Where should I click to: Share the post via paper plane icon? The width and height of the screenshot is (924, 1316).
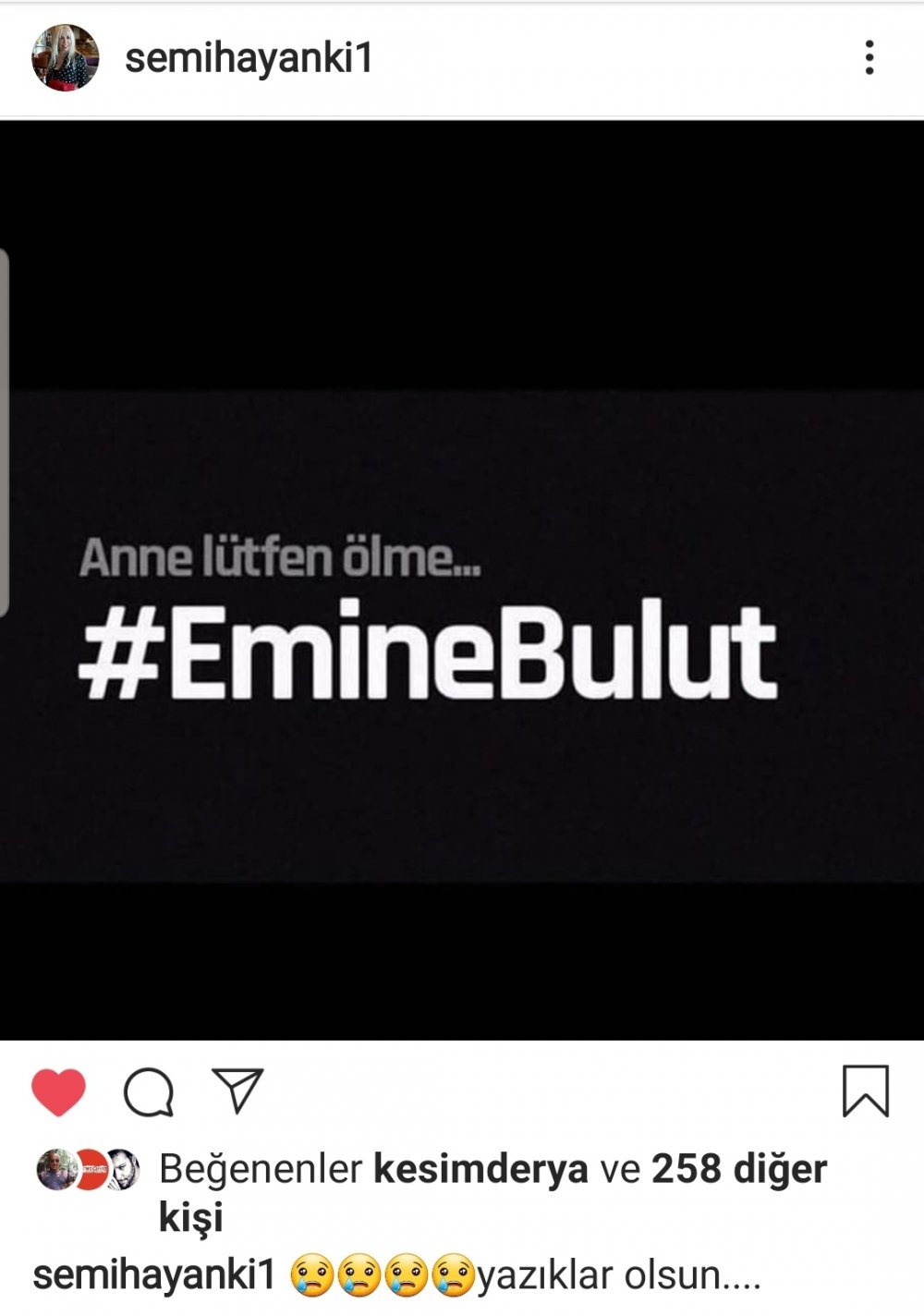(x=237, y=1091)
